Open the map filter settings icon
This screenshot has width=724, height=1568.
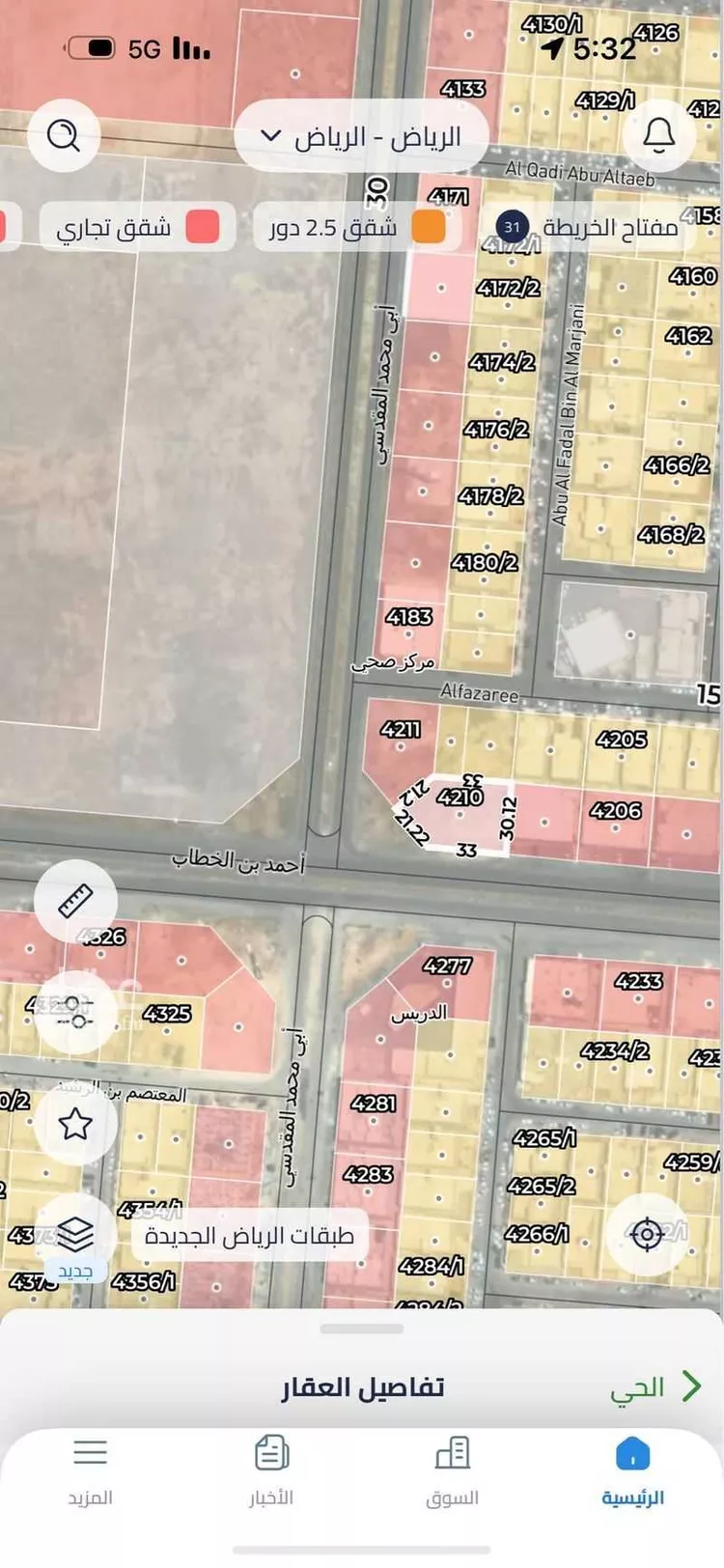(x=75, y=1012)
